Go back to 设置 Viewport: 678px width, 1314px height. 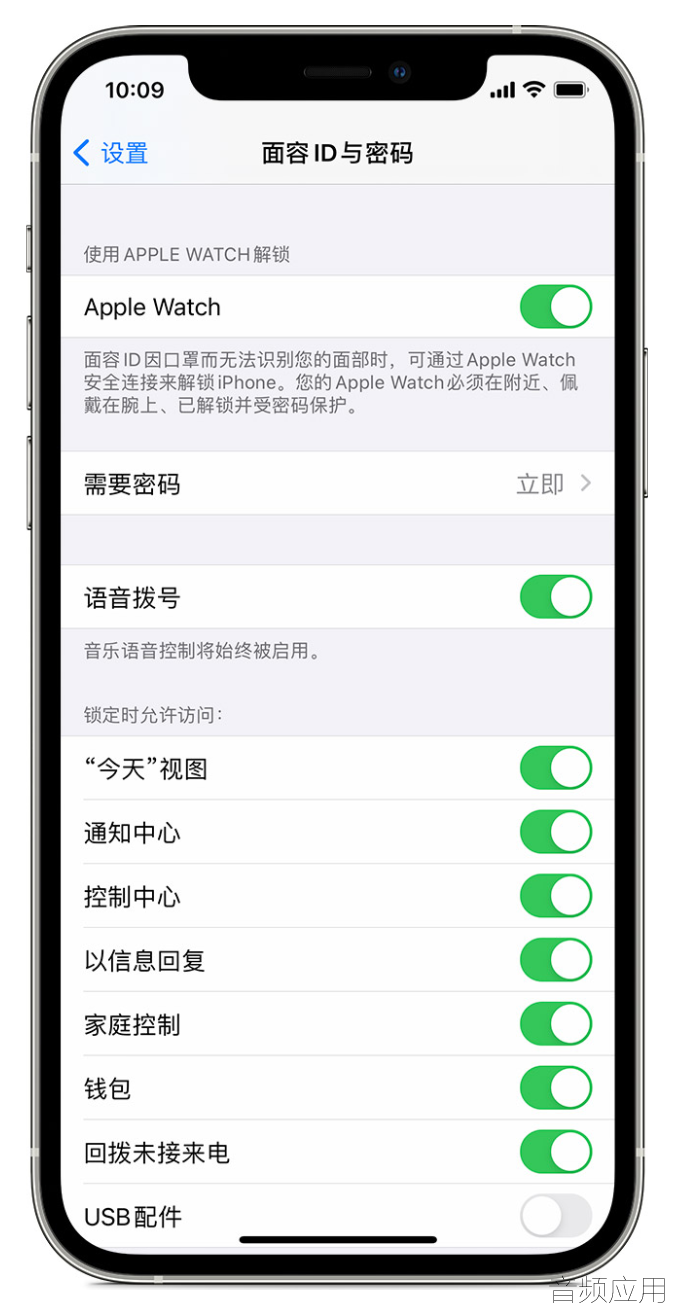point(111,153)
